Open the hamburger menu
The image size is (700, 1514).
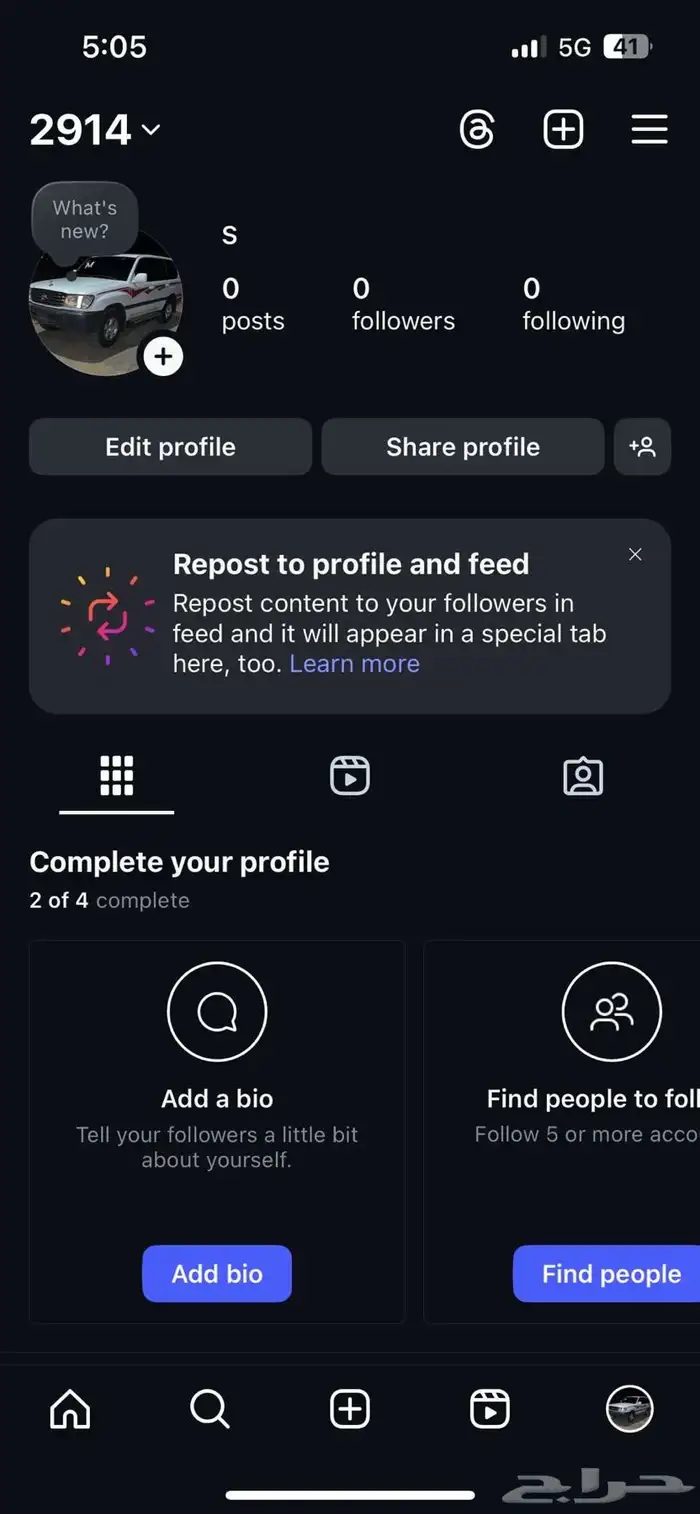(649, 130)
